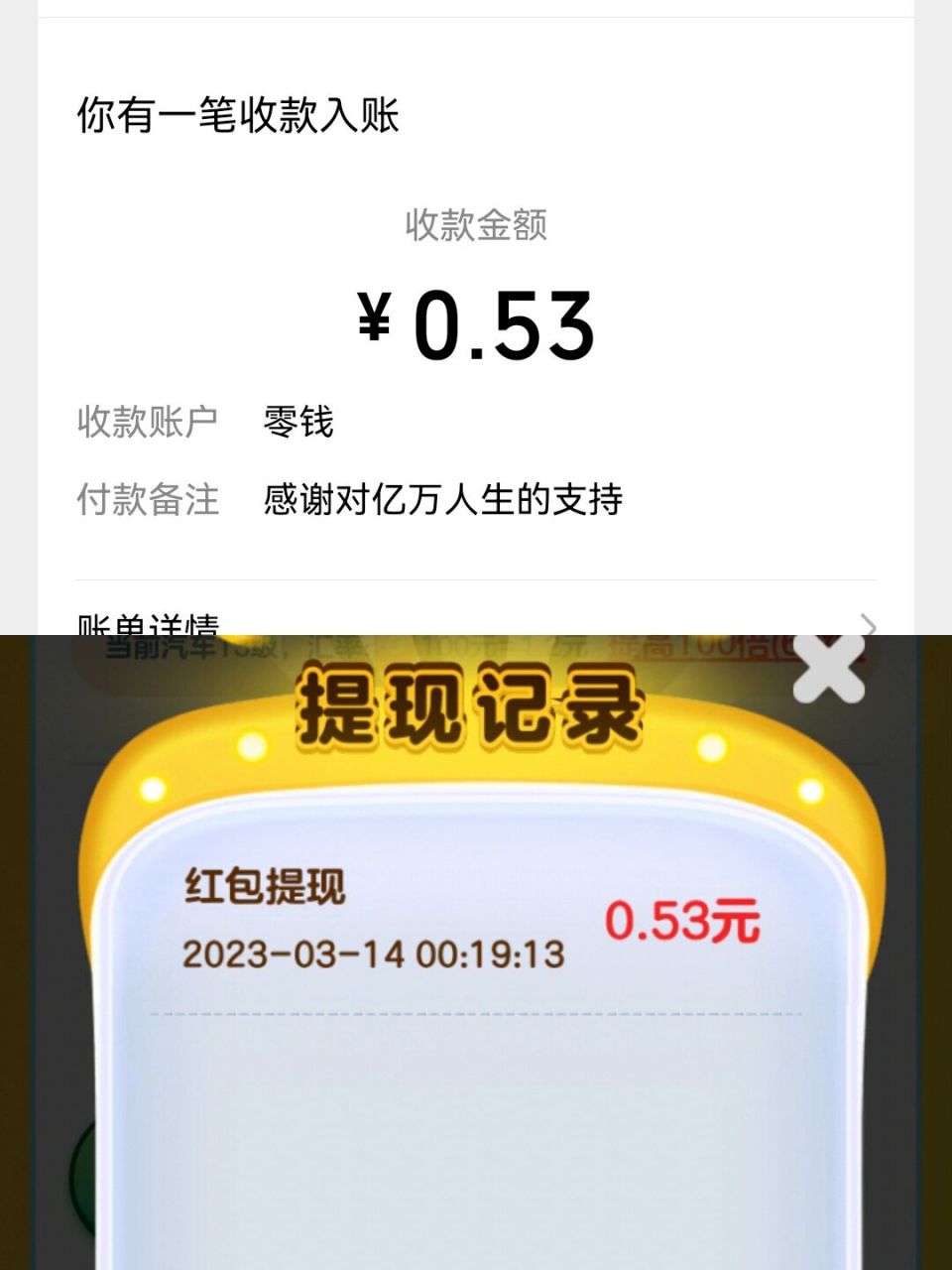This screenshot has height=1270, width=952.
Task: Click the 收款金额 label
Action: click(x=476, y=226)
